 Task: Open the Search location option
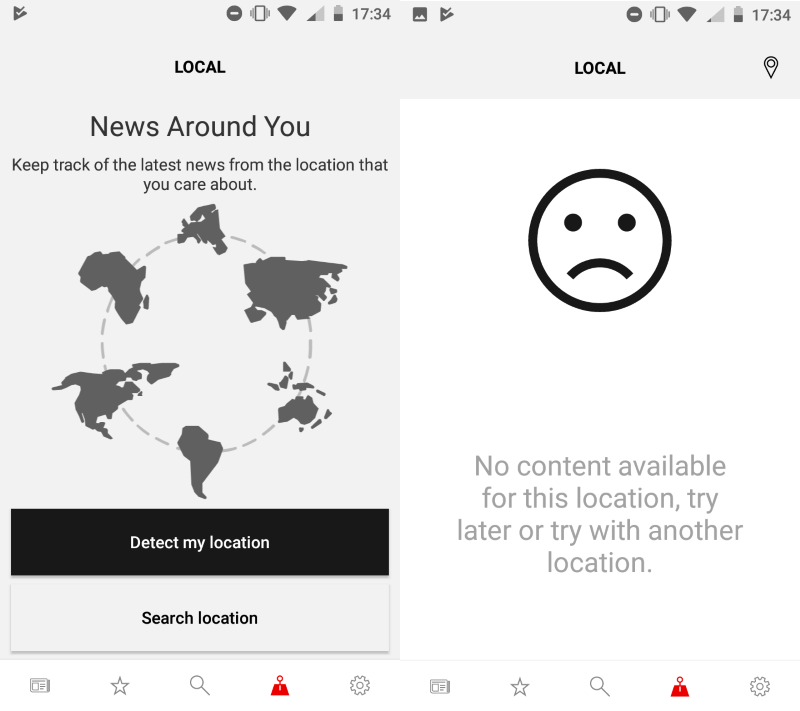coord(200,618)
